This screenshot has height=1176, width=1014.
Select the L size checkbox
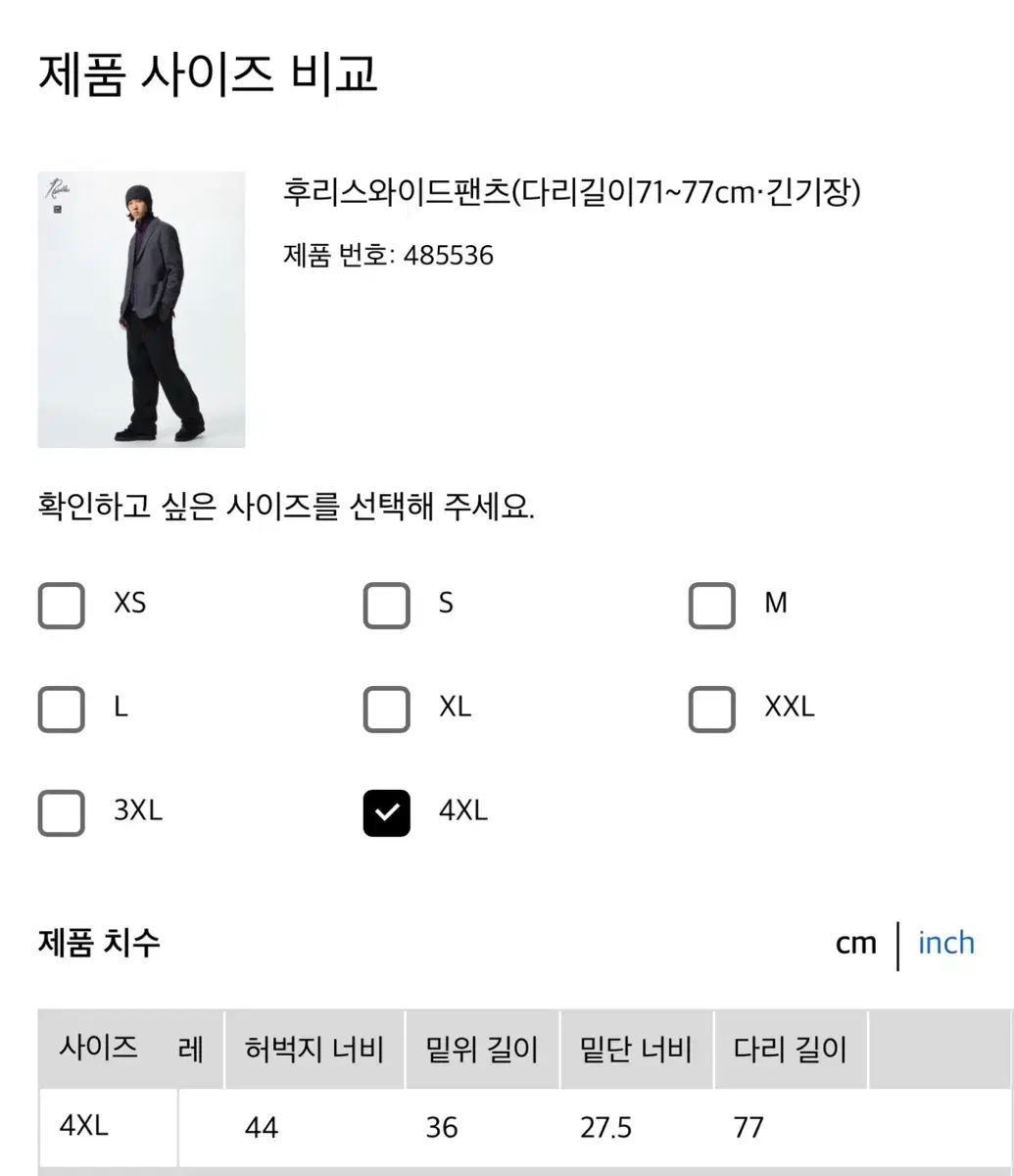tap(62, 709)
